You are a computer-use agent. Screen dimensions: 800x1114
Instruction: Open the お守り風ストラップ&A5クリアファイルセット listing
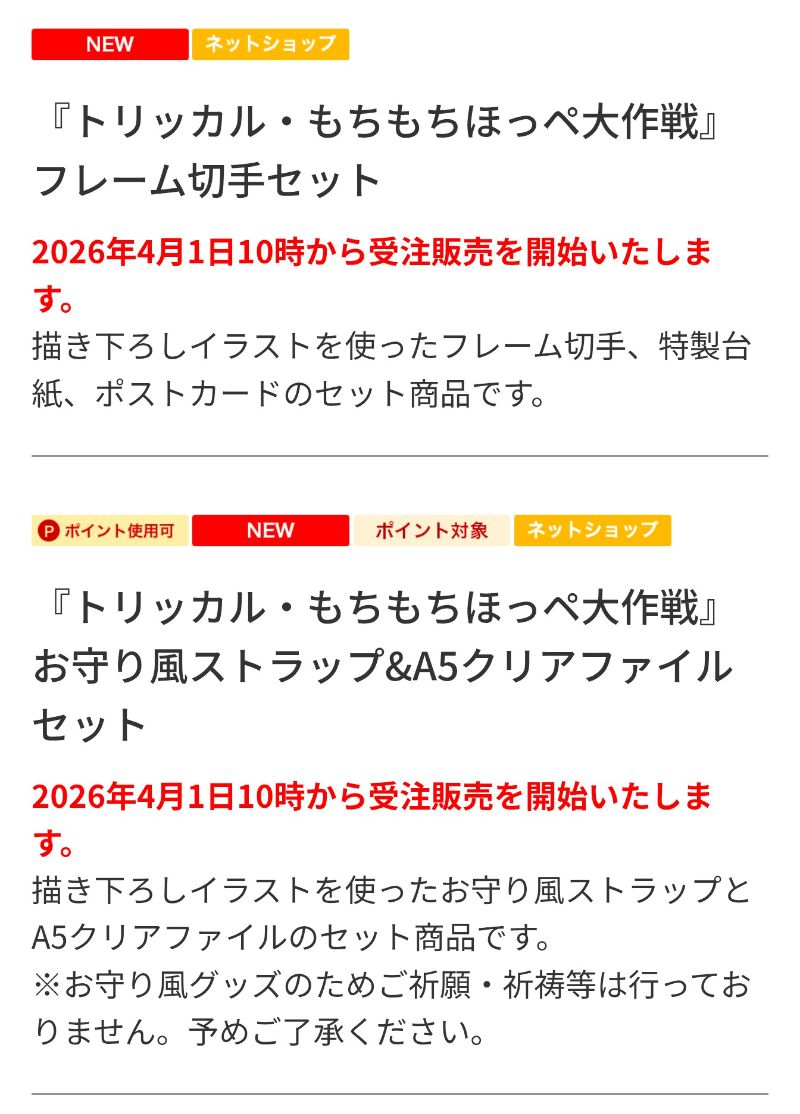380,666
